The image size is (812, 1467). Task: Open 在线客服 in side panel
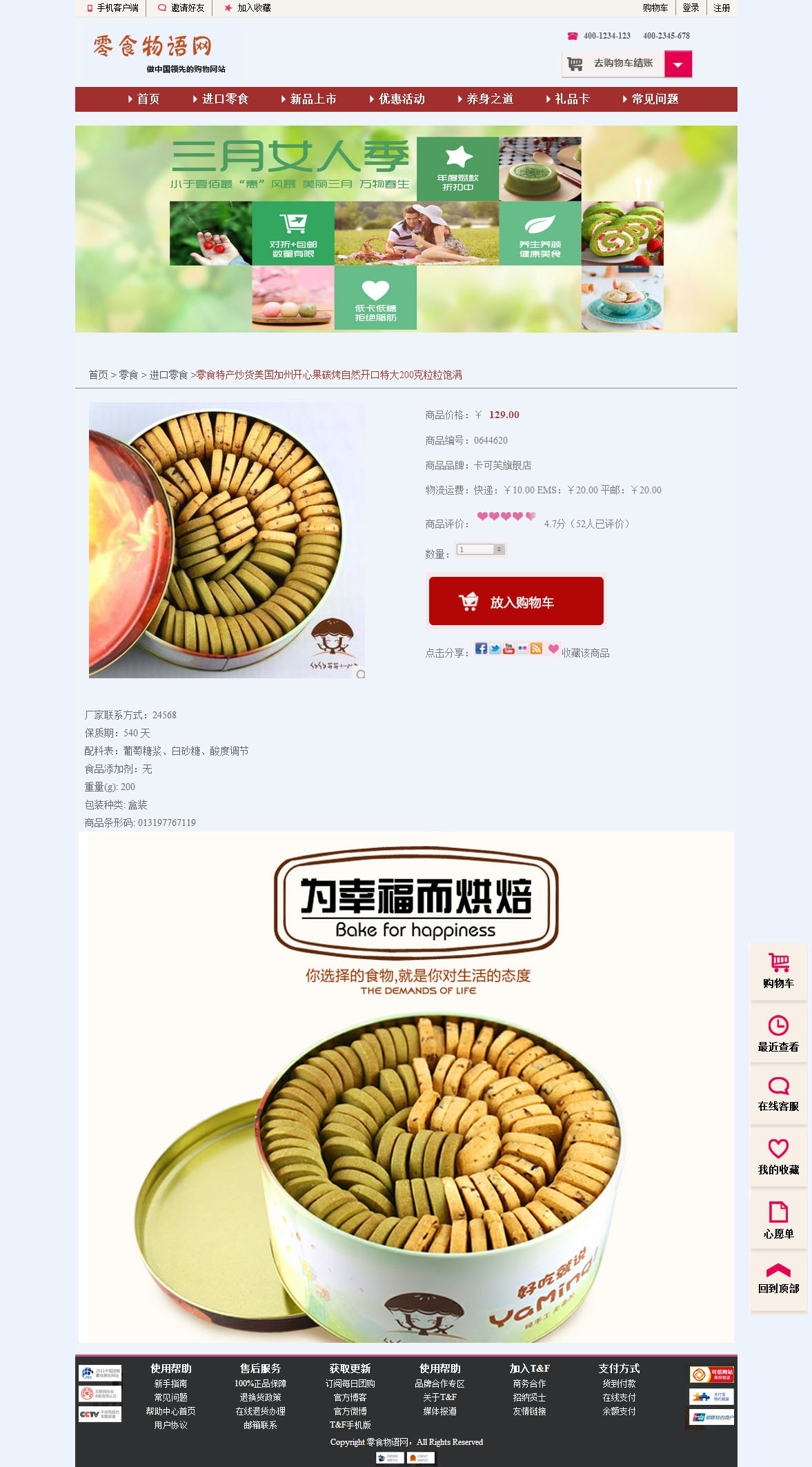pos(778,1094)
